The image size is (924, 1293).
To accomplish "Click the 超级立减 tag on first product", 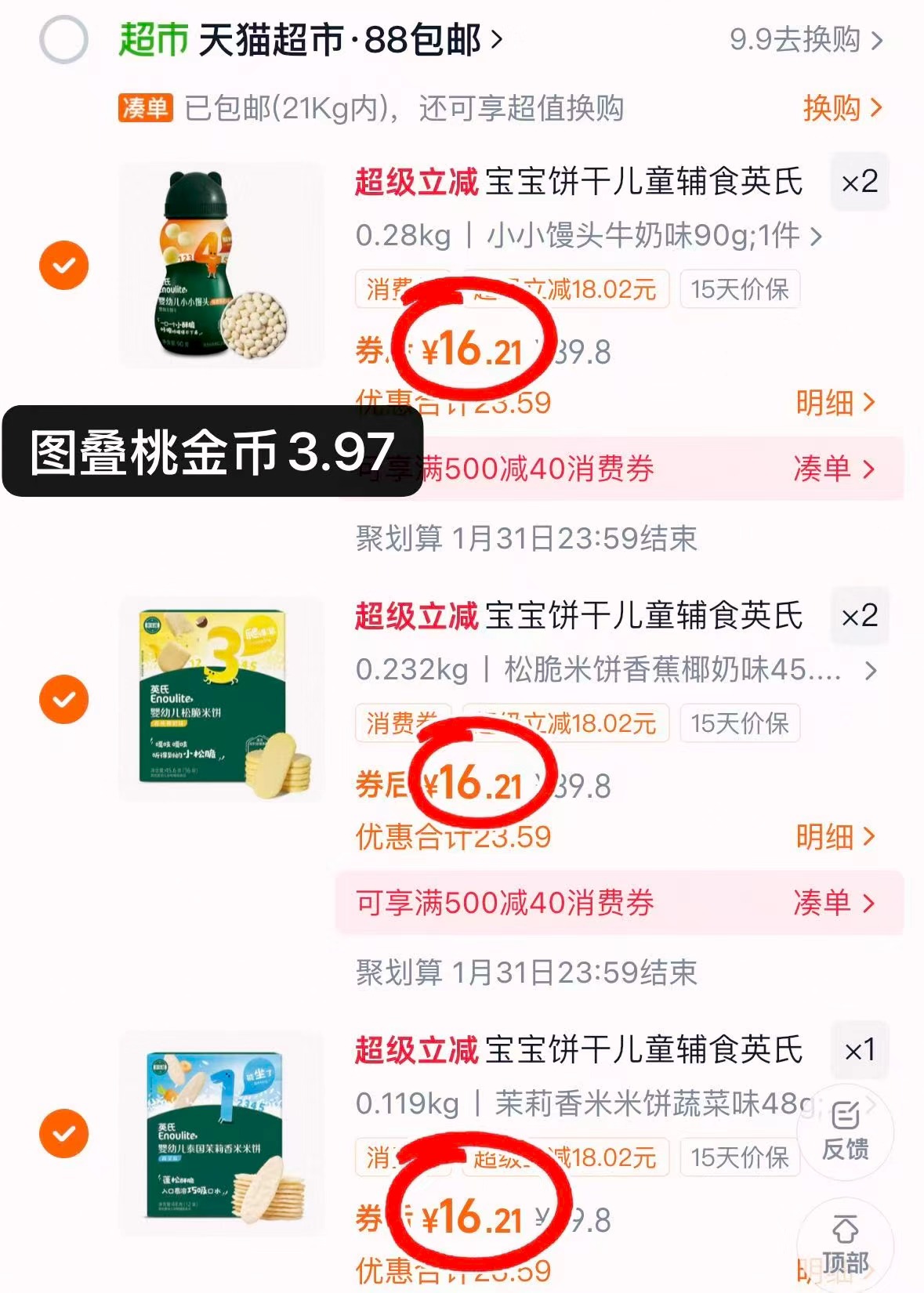I will point(416,183).
